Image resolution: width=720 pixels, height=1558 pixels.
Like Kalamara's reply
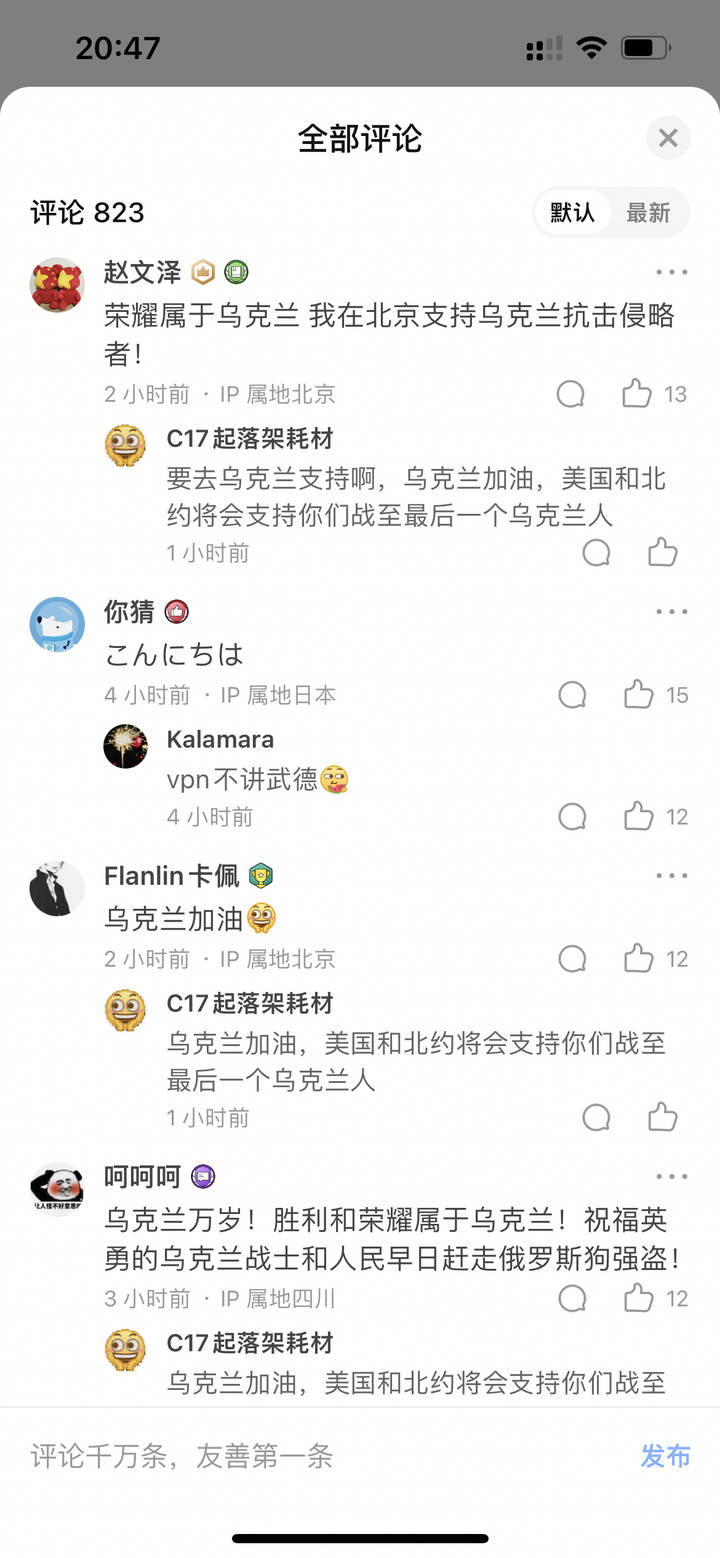pos(638,817)
